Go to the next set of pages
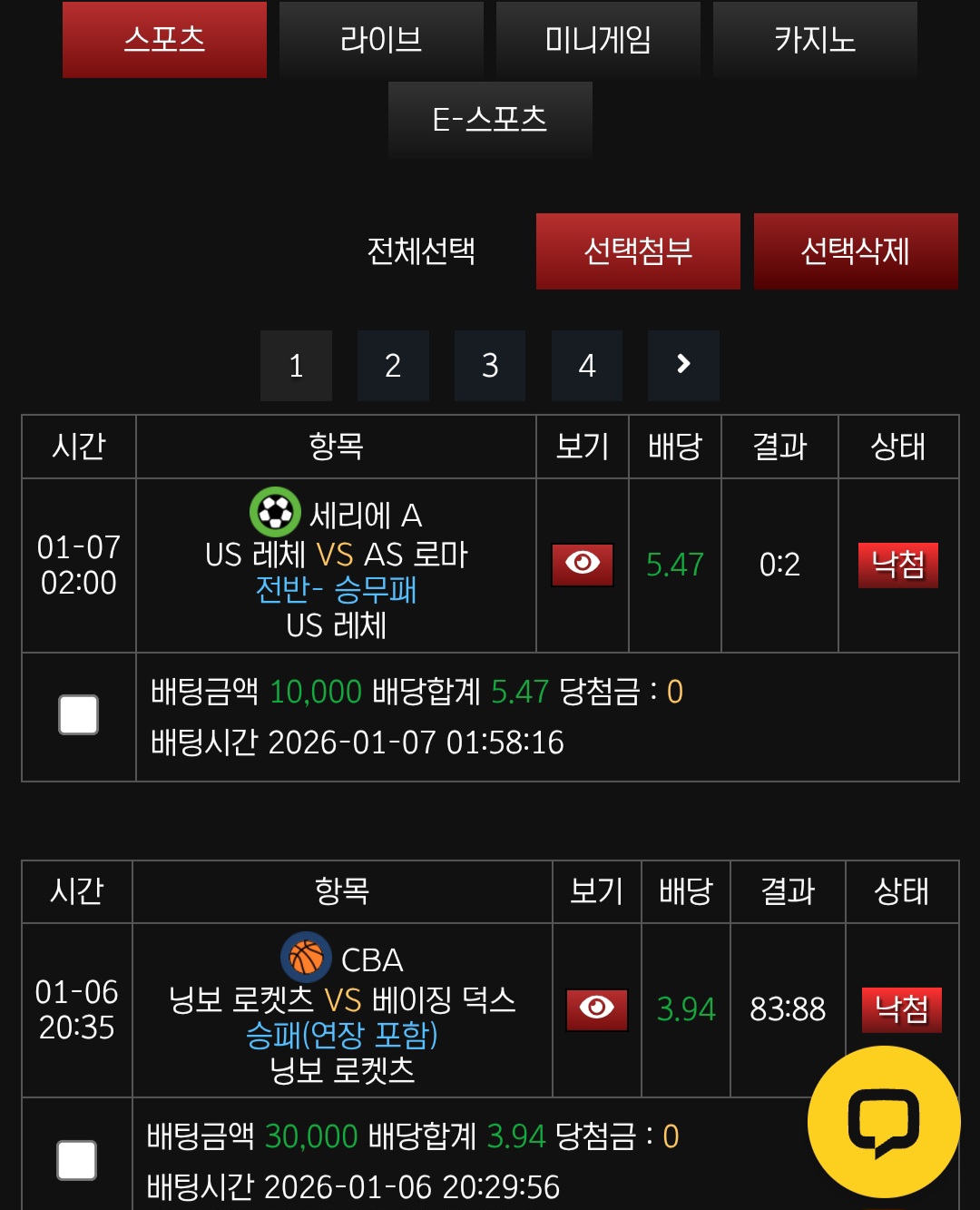980x1210 pixels. coord(683,366)
